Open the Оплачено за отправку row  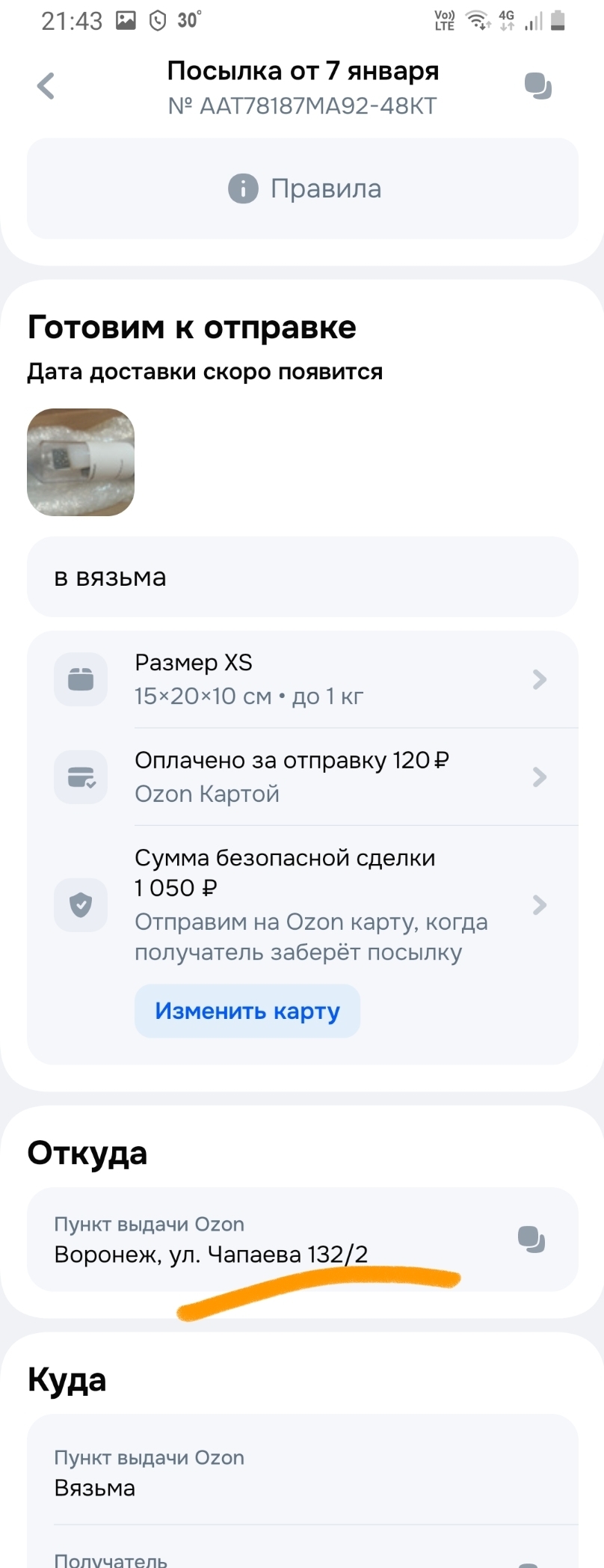(x=303, y=777)
